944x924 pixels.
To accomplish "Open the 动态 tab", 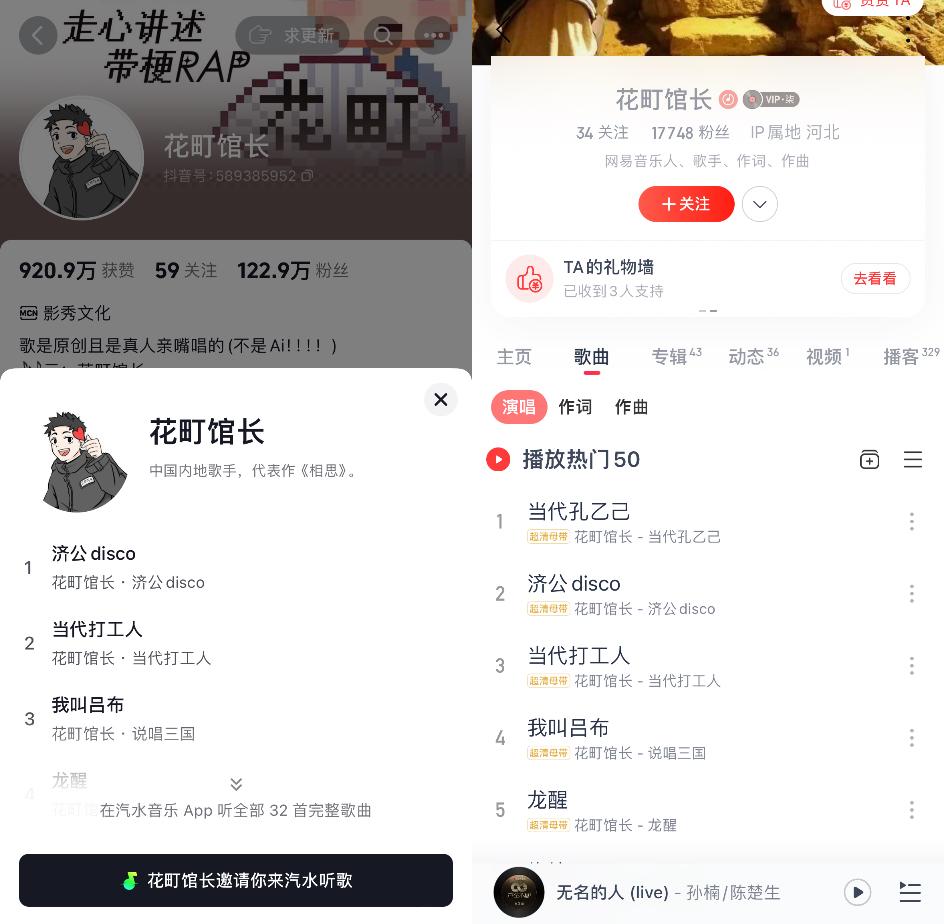I will [747, 357].
